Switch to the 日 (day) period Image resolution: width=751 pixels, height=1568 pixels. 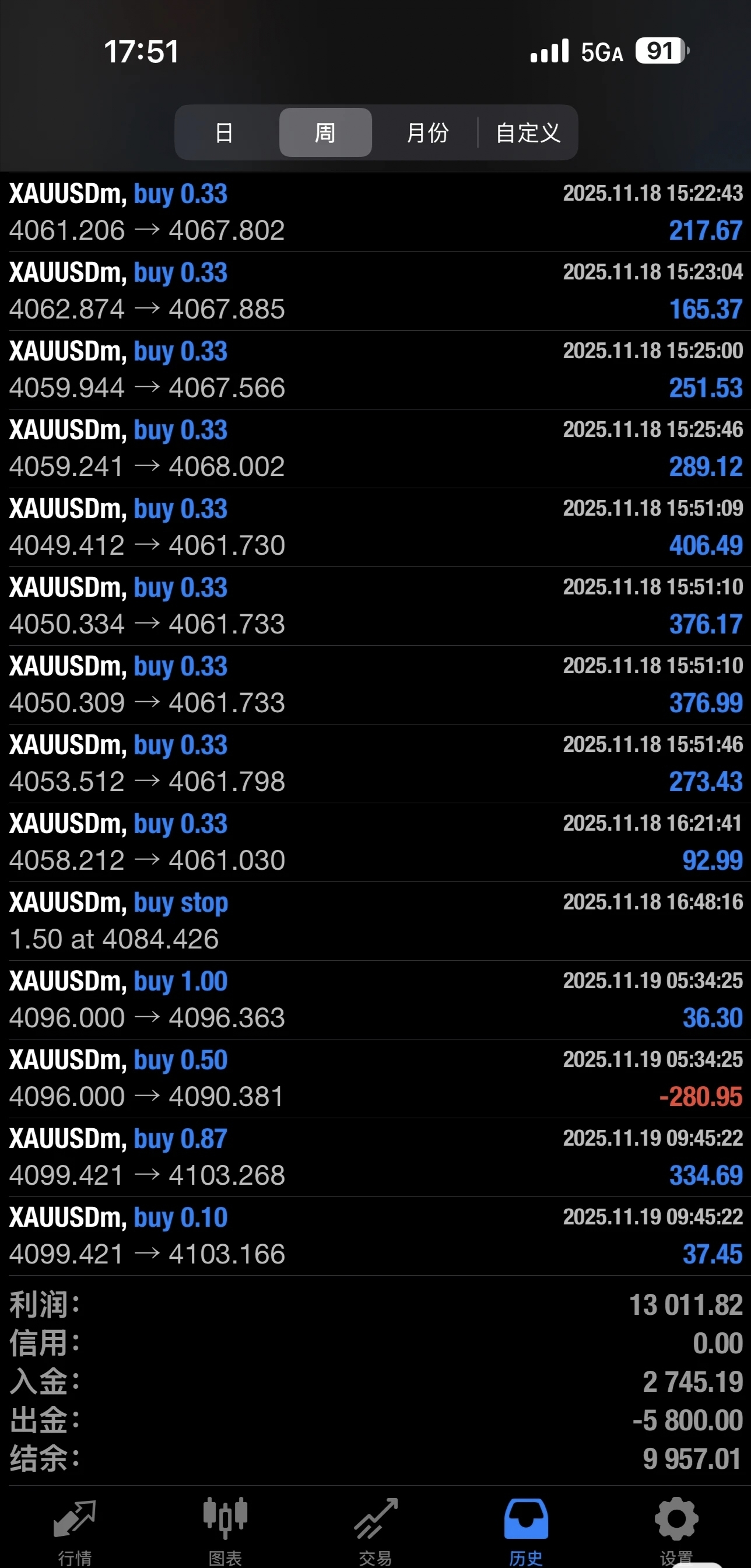224,132
